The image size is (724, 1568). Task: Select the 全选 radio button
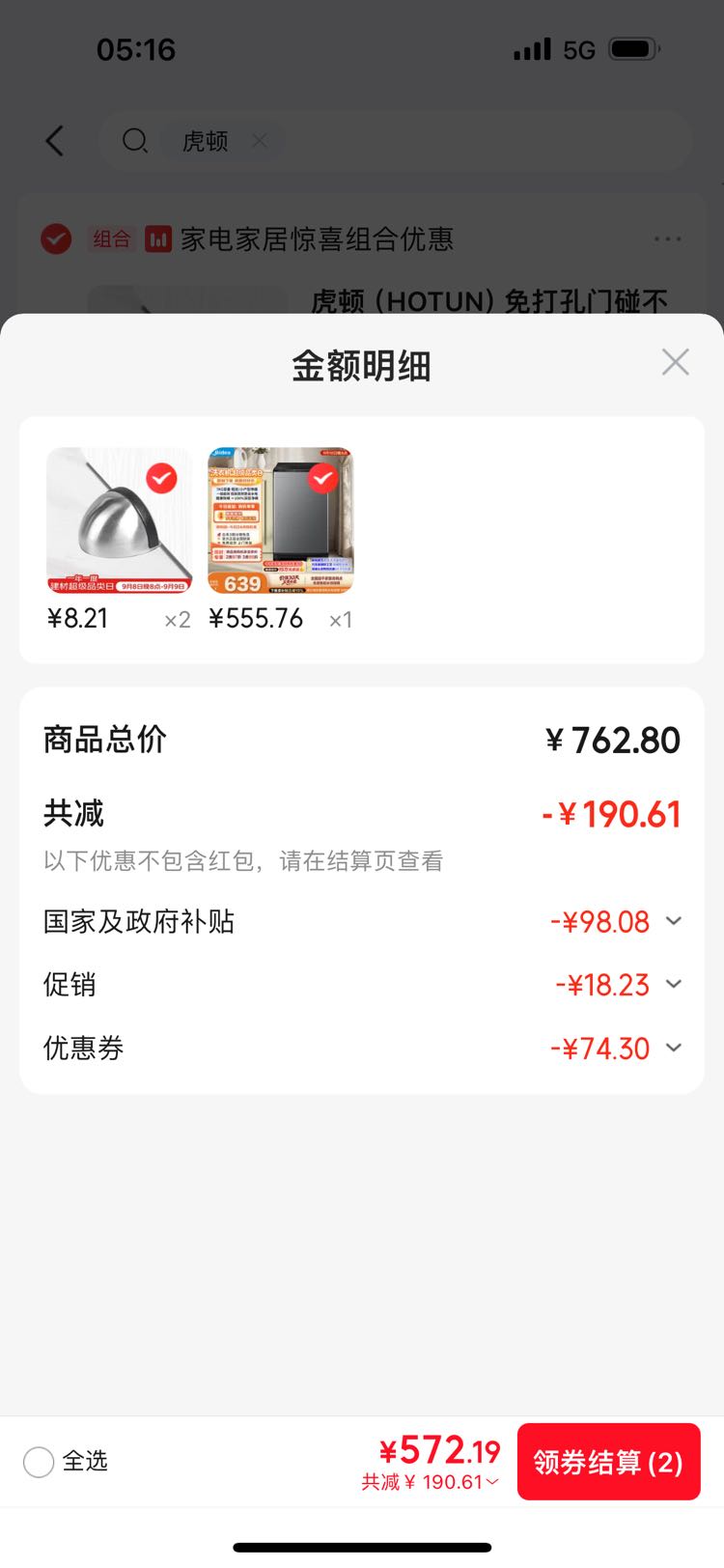[39, 1462]
